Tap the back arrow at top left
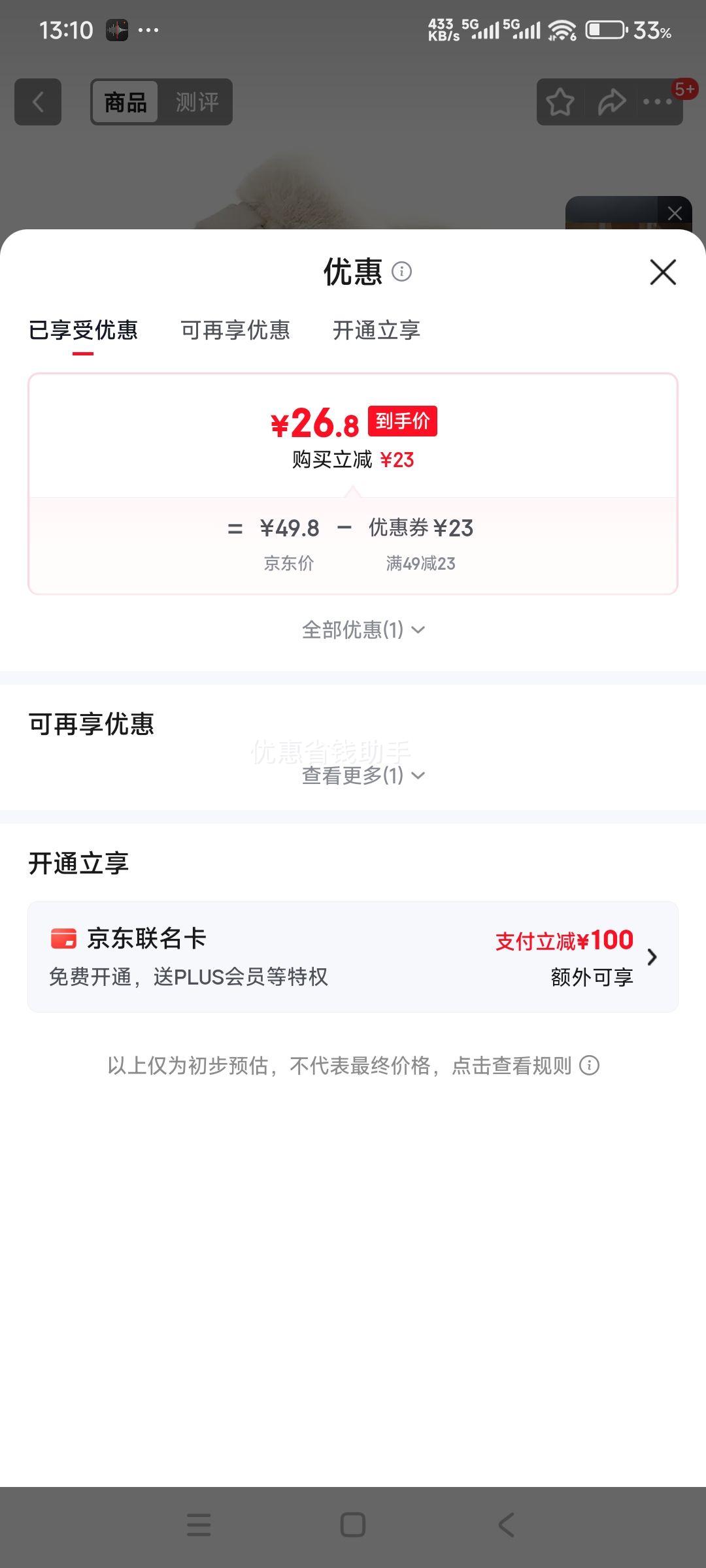 pyautogui.click(x=37, y=101)
